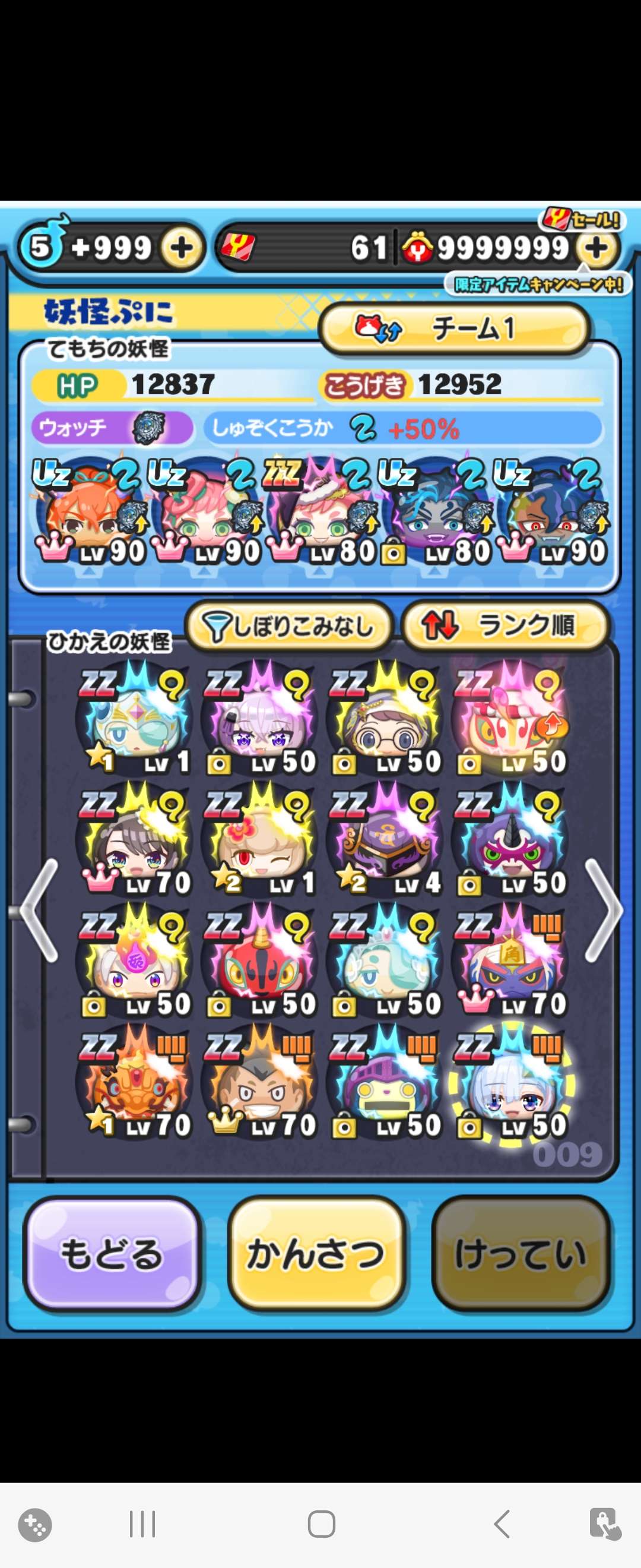This screenshot has width=641, height=1568.
Task: Add spirit energy with plus beside +999
Action: tap(181, 248)
